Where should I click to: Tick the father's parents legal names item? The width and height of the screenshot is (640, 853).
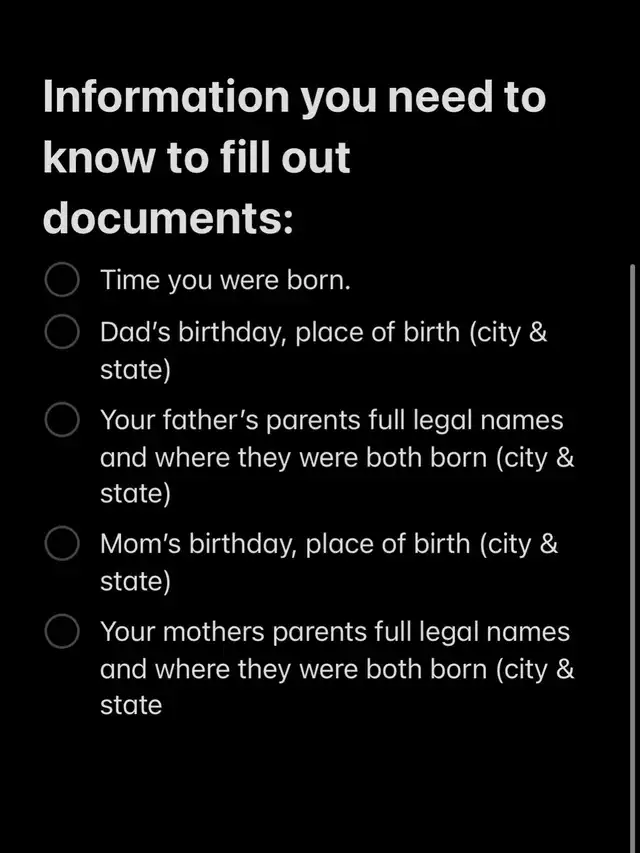pyautogui.click(x=62, y=421)
